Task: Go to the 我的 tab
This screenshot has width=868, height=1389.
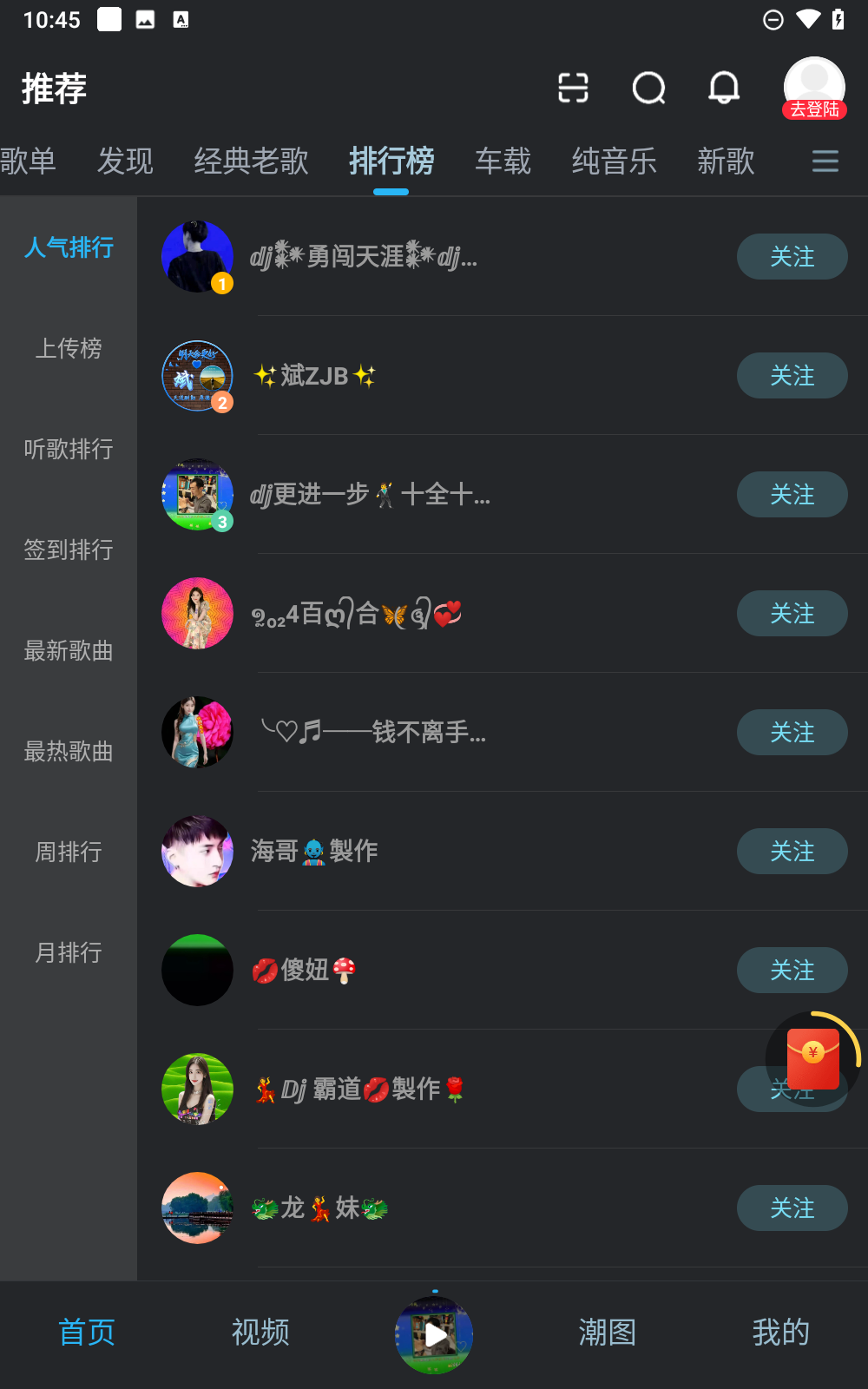Action: click(780, 1333)
